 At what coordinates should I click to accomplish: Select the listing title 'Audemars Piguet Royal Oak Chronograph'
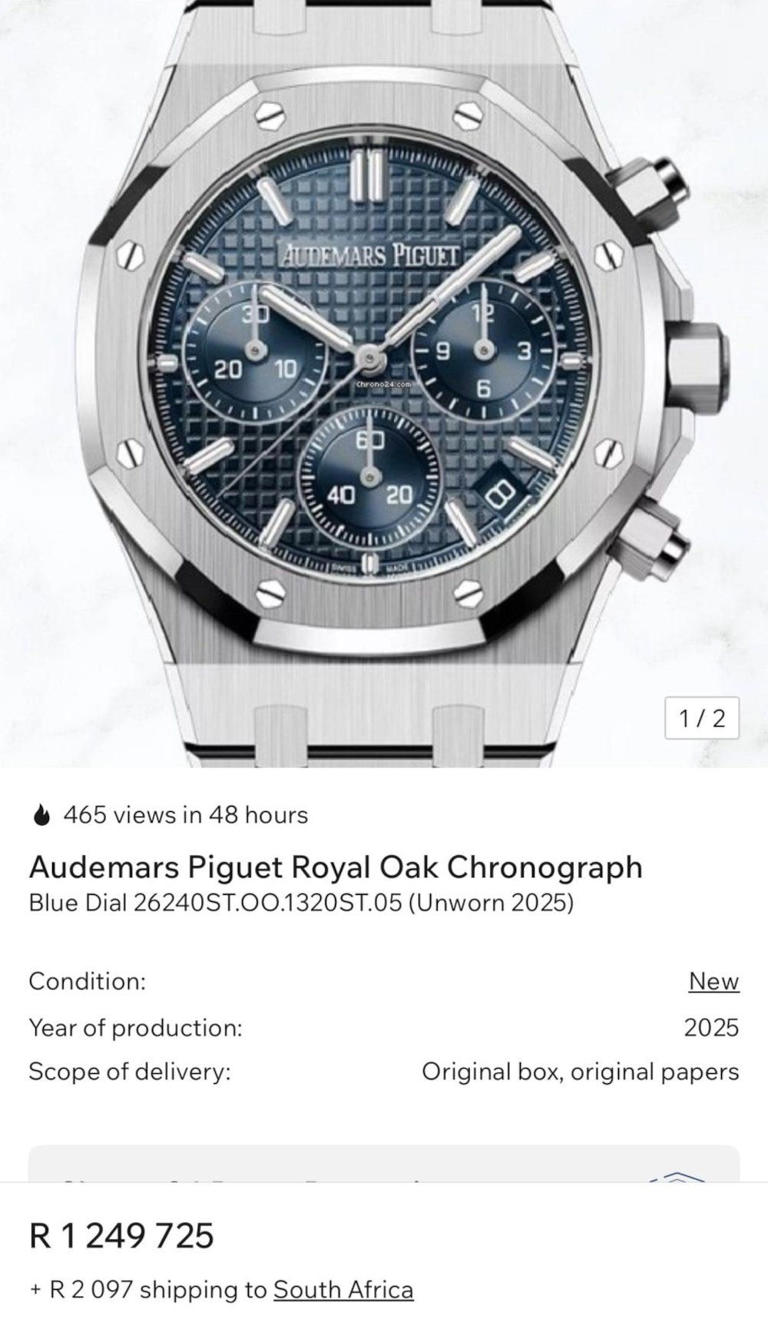(337, 868)
